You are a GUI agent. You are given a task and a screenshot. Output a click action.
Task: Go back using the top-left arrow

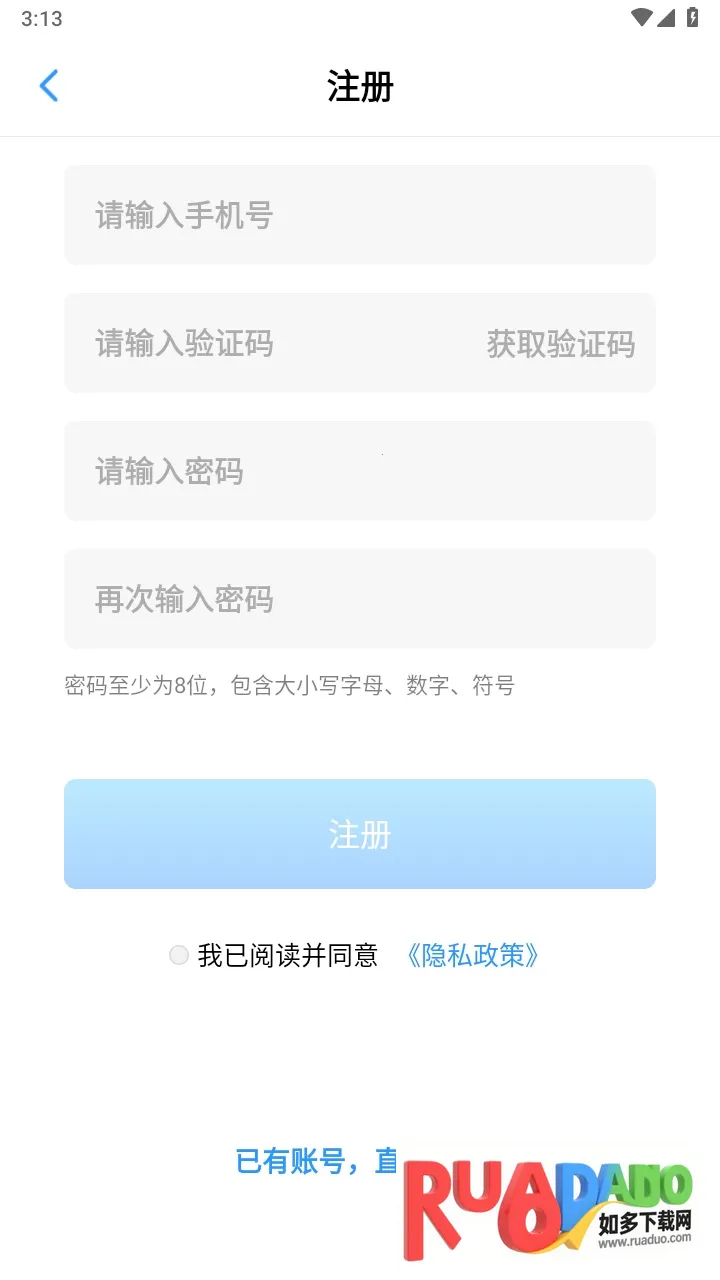(49, 86)
